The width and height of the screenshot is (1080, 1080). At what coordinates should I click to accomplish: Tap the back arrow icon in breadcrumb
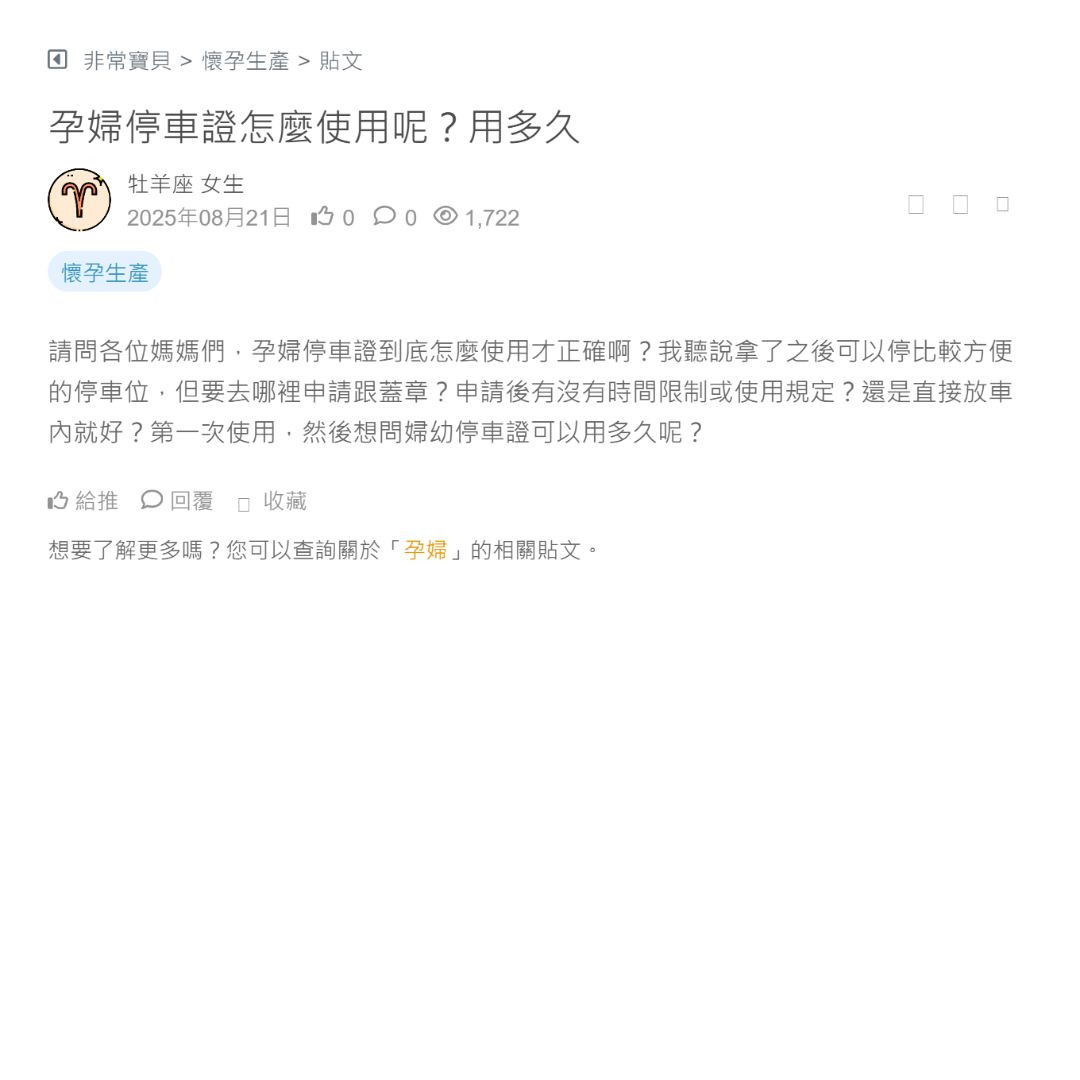point(57,60)
